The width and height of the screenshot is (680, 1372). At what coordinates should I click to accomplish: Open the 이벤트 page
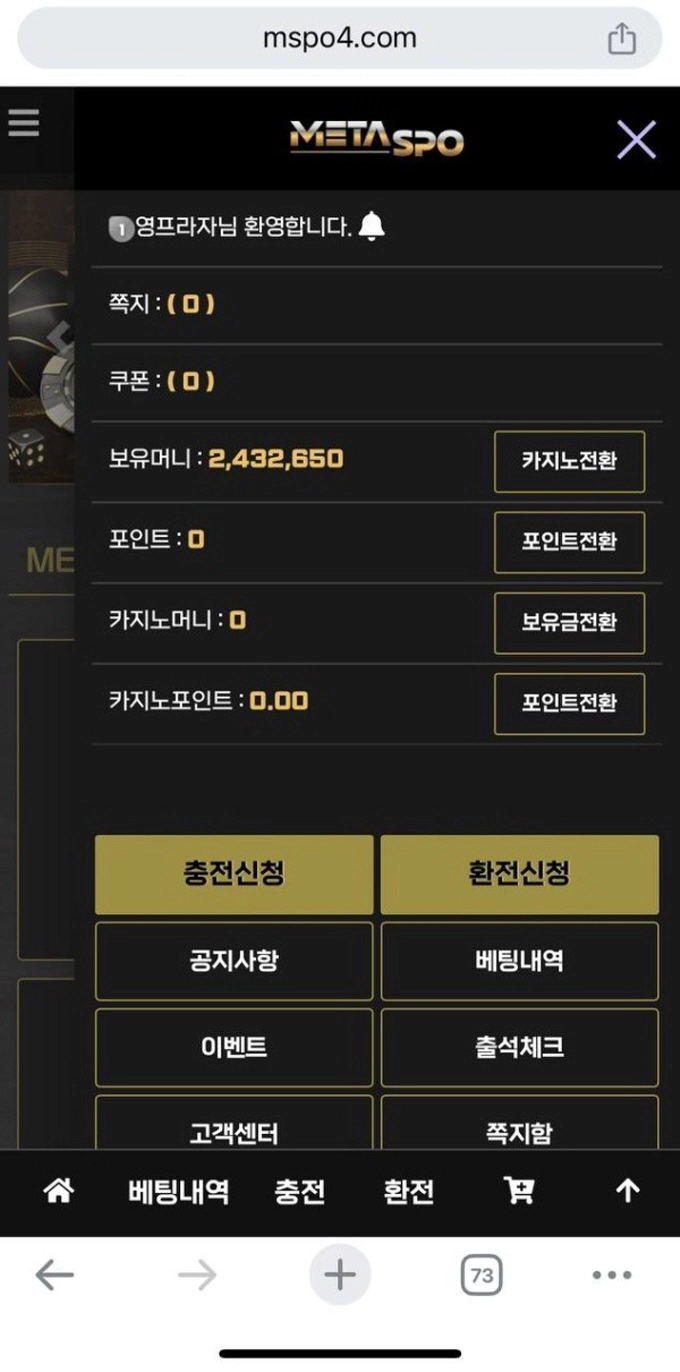tap(234, 1047)
